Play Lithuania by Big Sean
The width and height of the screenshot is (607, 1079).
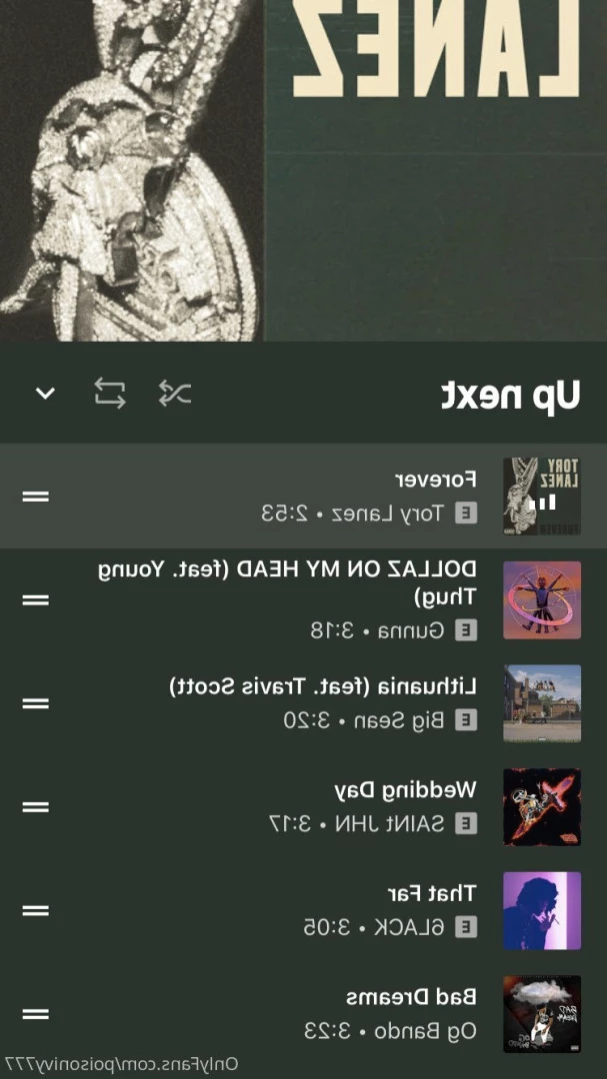tap(340, 703)
